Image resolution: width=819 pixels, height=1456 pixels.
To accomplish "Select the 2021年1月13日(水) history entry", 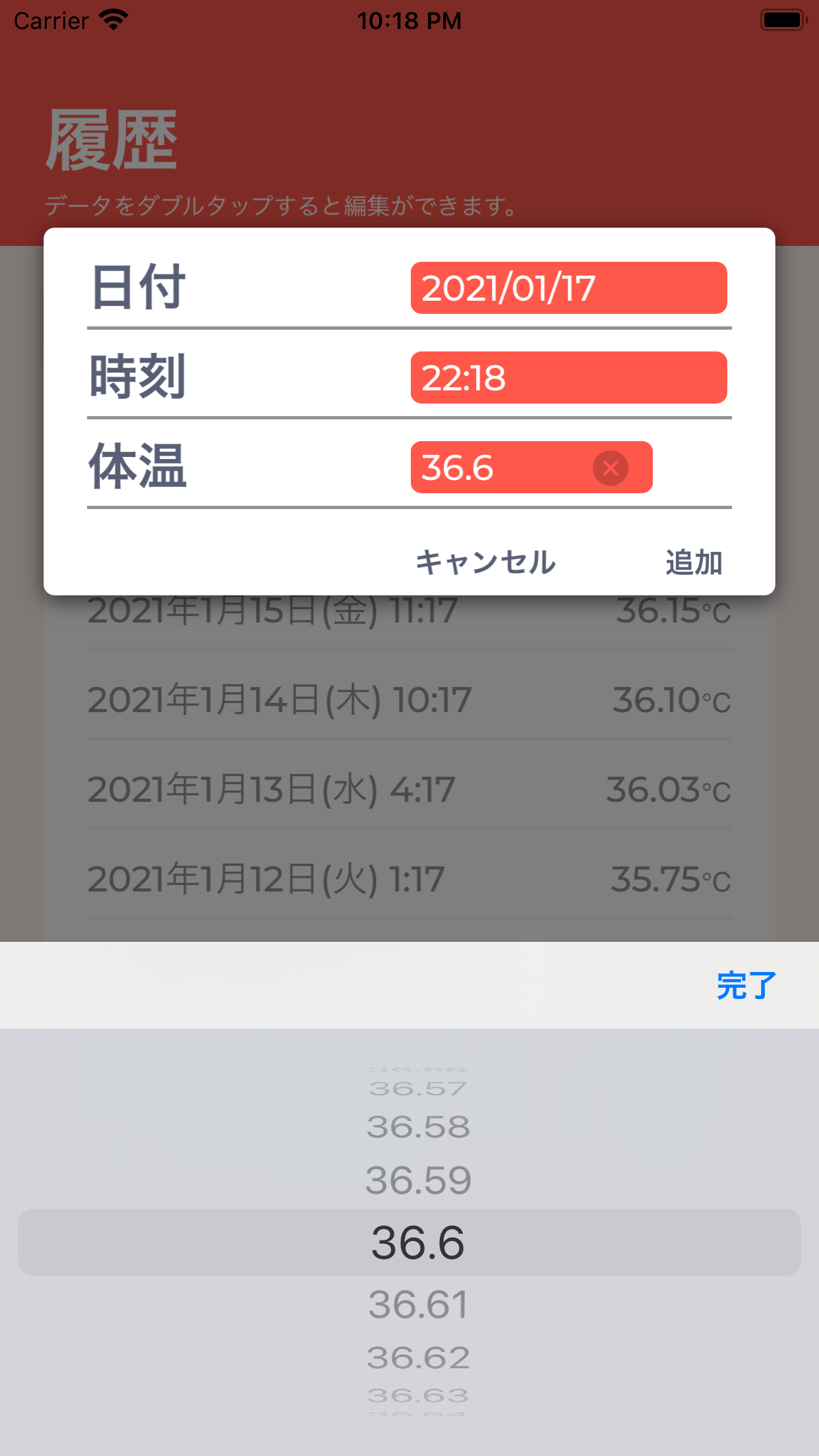I will tap(409, 789).
